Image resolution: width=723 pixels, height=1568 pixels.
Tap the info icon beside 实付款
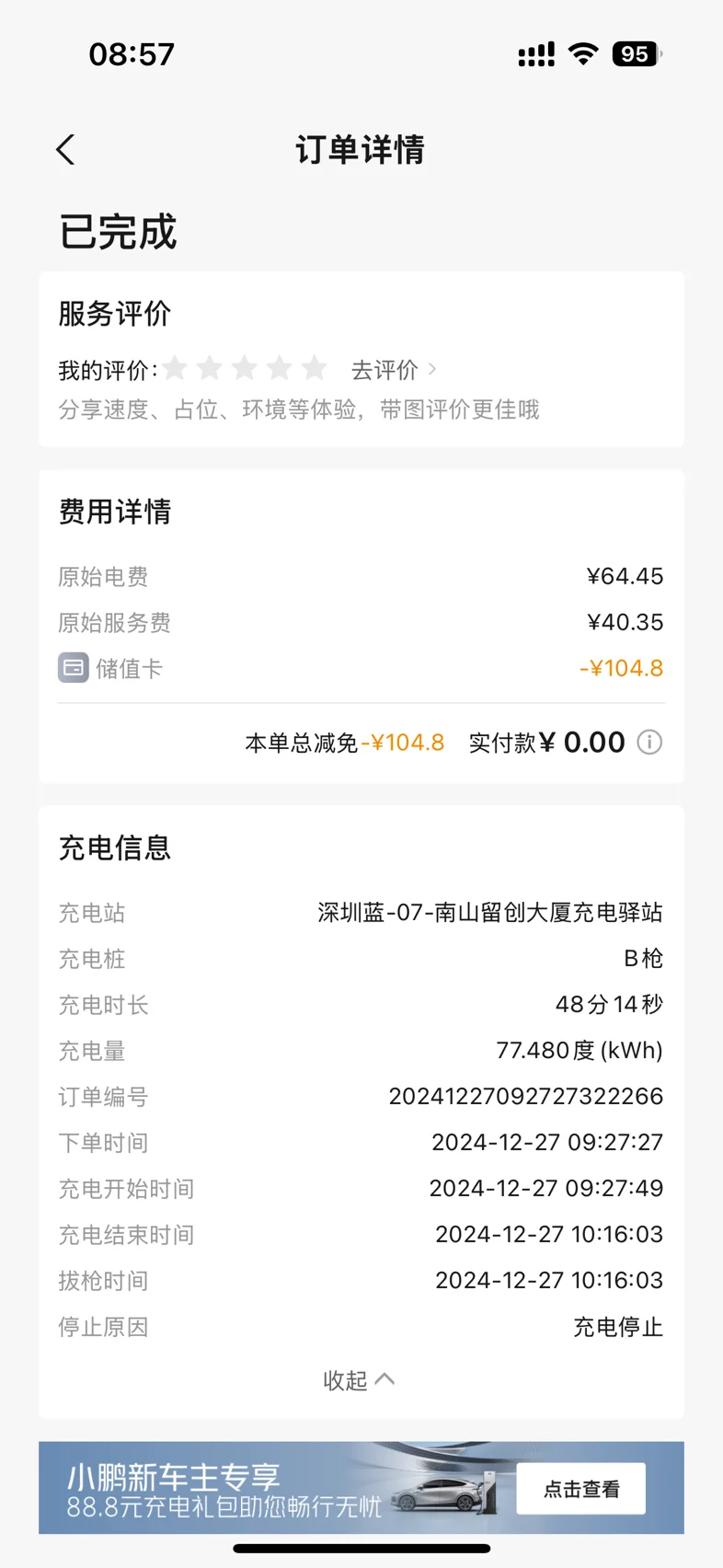(x=649, y=742)
